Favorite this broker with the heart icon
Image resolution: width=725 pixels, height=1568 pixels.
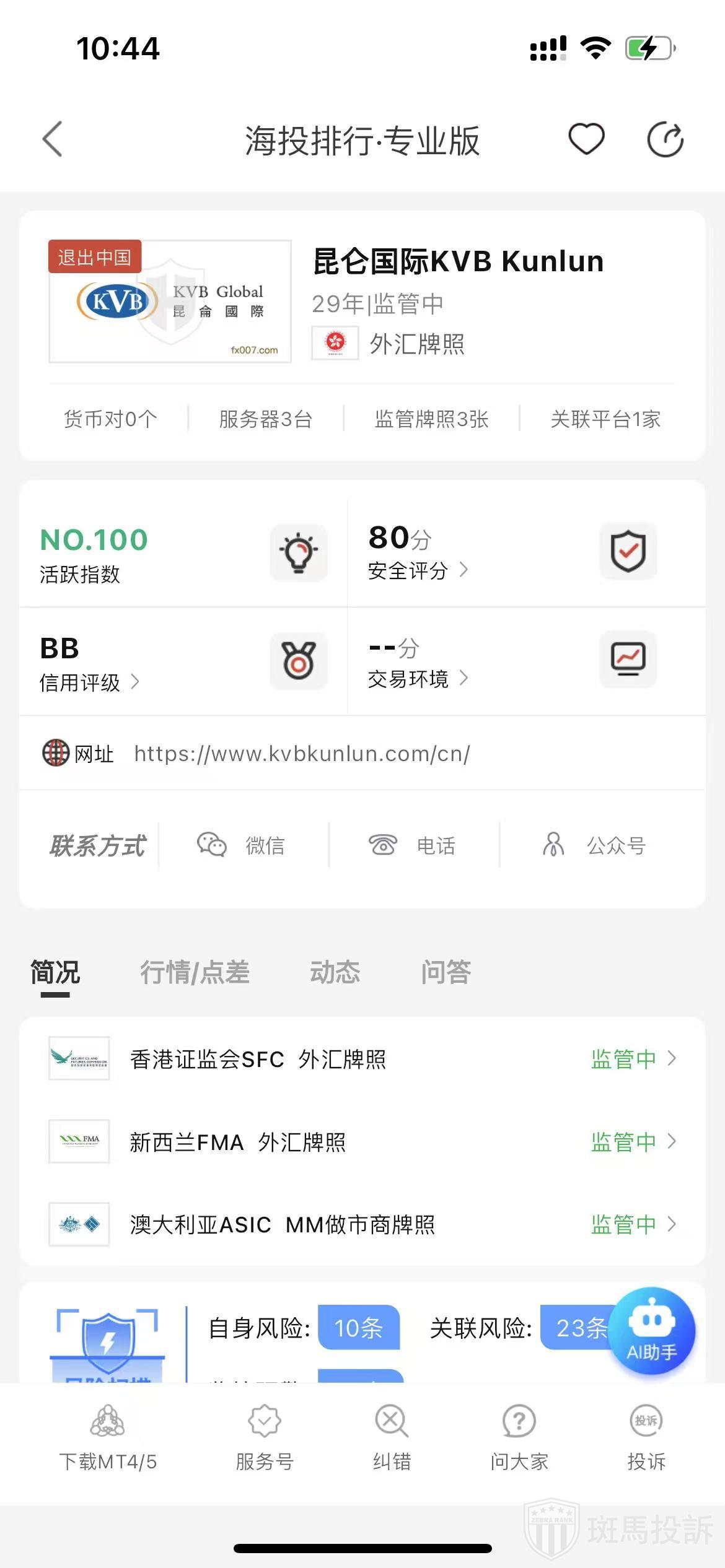tap(586, 139)
